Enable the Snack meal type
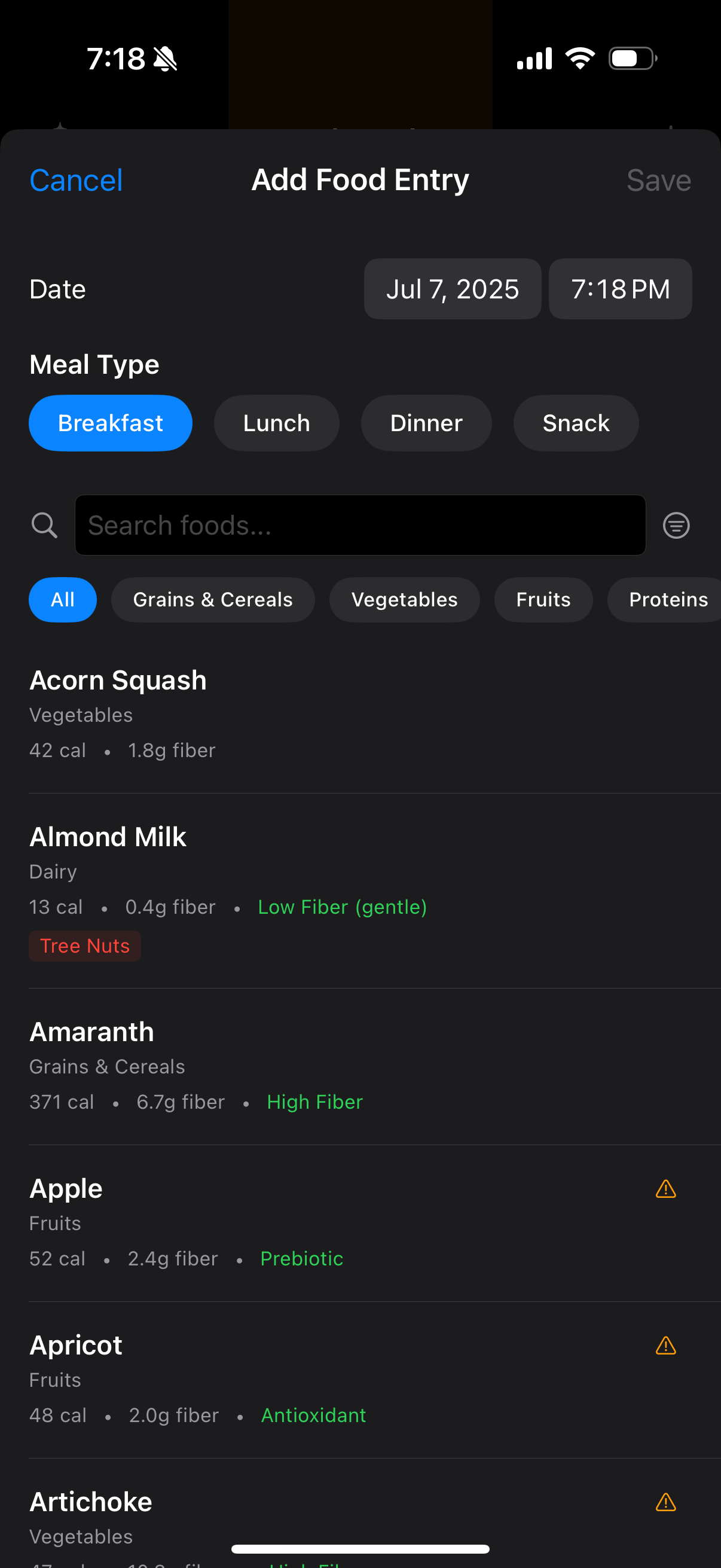This screenshot has height=1568, width=721. point(575,422)
